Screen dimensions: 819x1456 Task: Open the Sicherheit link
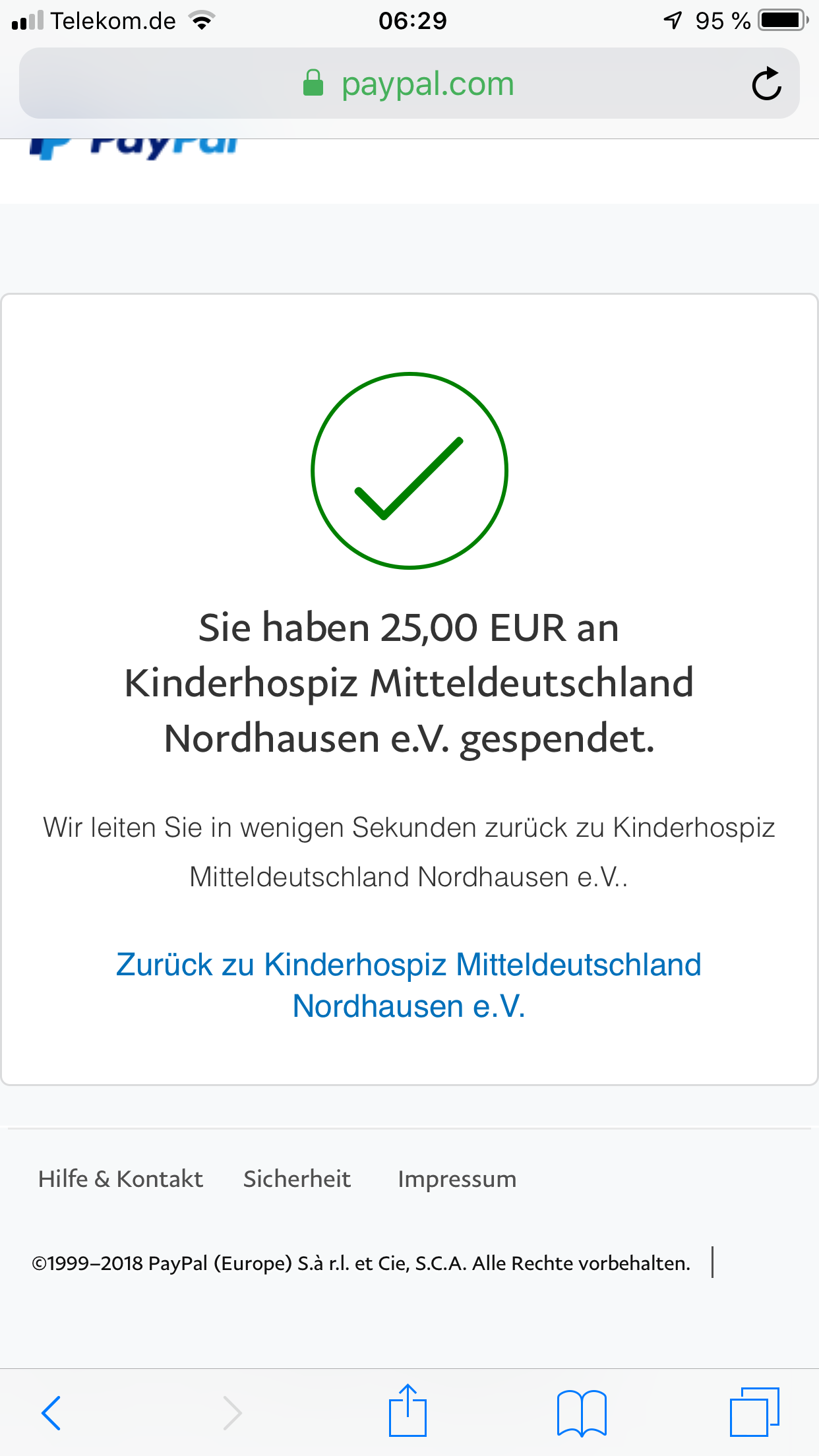point(297,1179)
